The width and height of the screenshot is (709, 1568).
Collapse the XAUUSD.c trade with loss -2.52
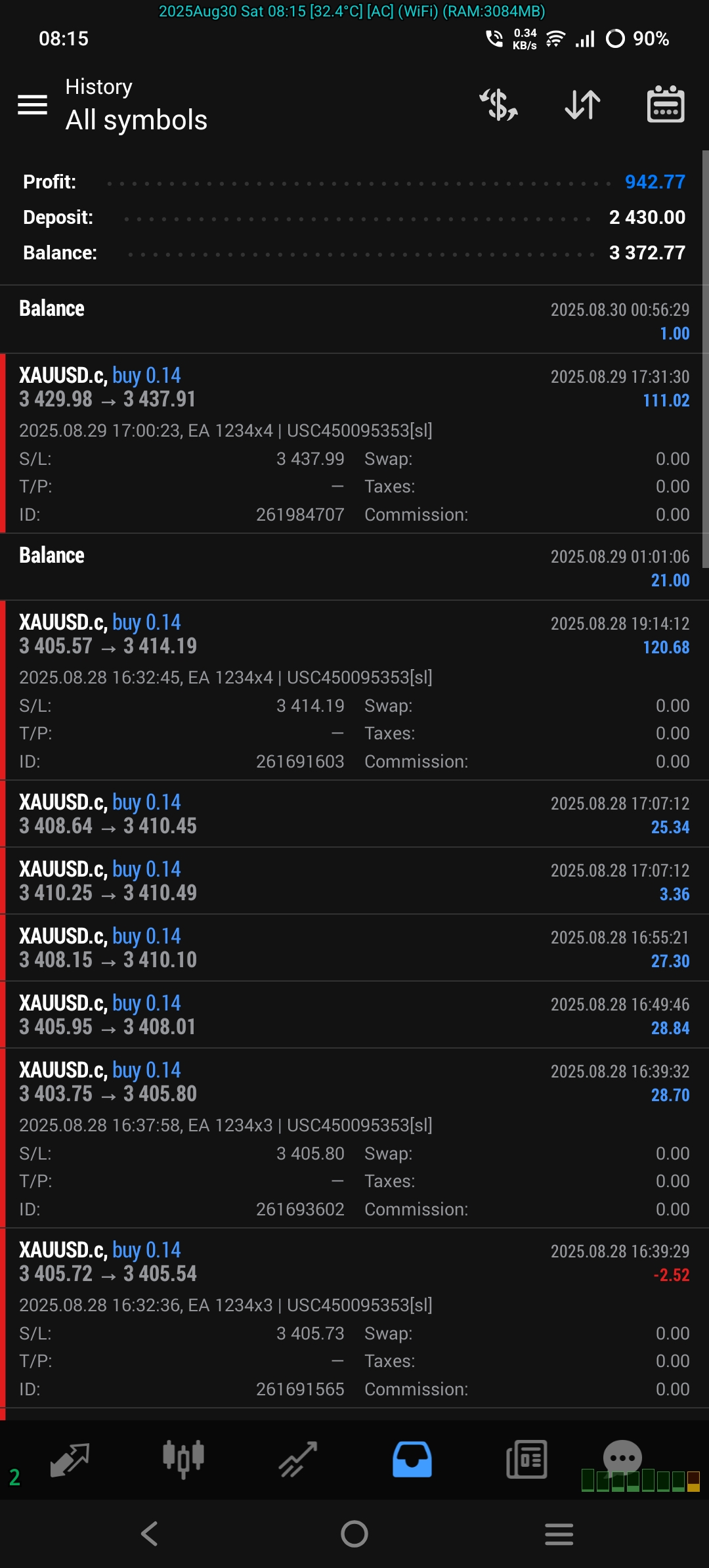pyautogui.click(x=354, y=1318)
